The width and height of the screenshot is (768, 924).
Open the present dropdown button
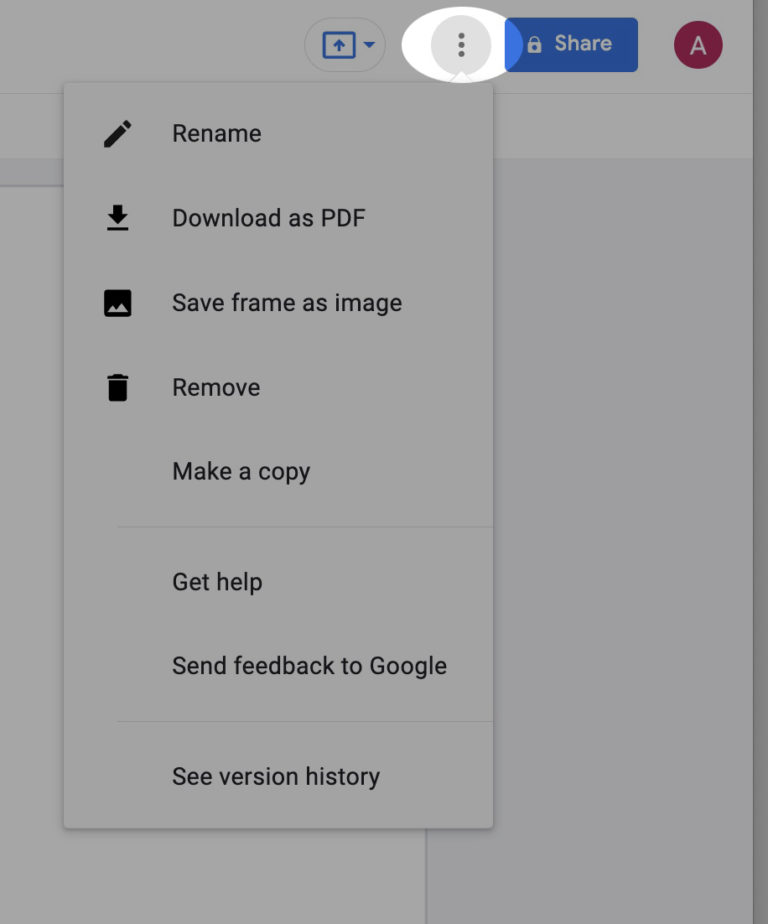[345, 45]
